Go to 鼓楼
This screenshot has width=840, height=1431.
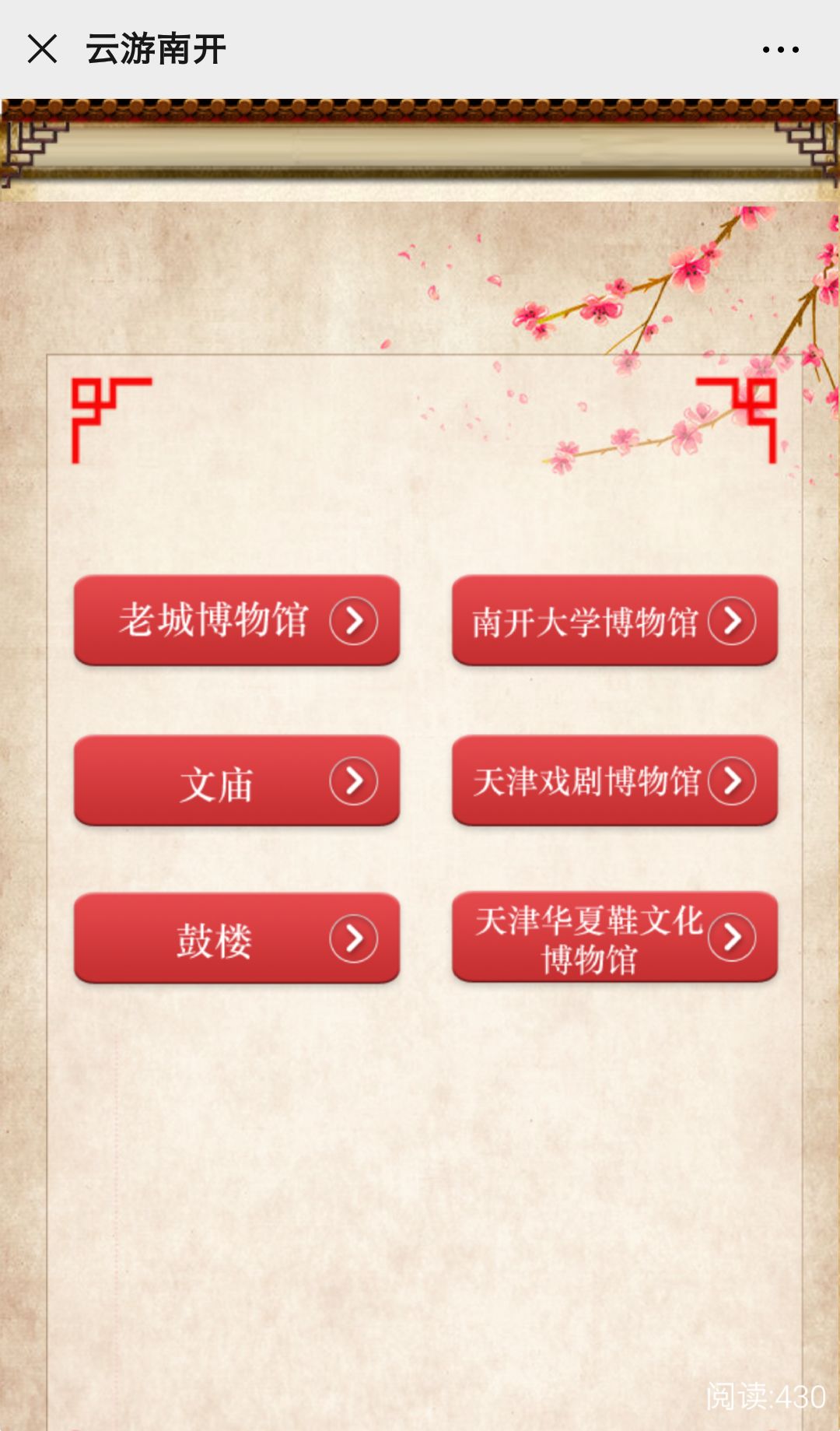pos(236,938)
